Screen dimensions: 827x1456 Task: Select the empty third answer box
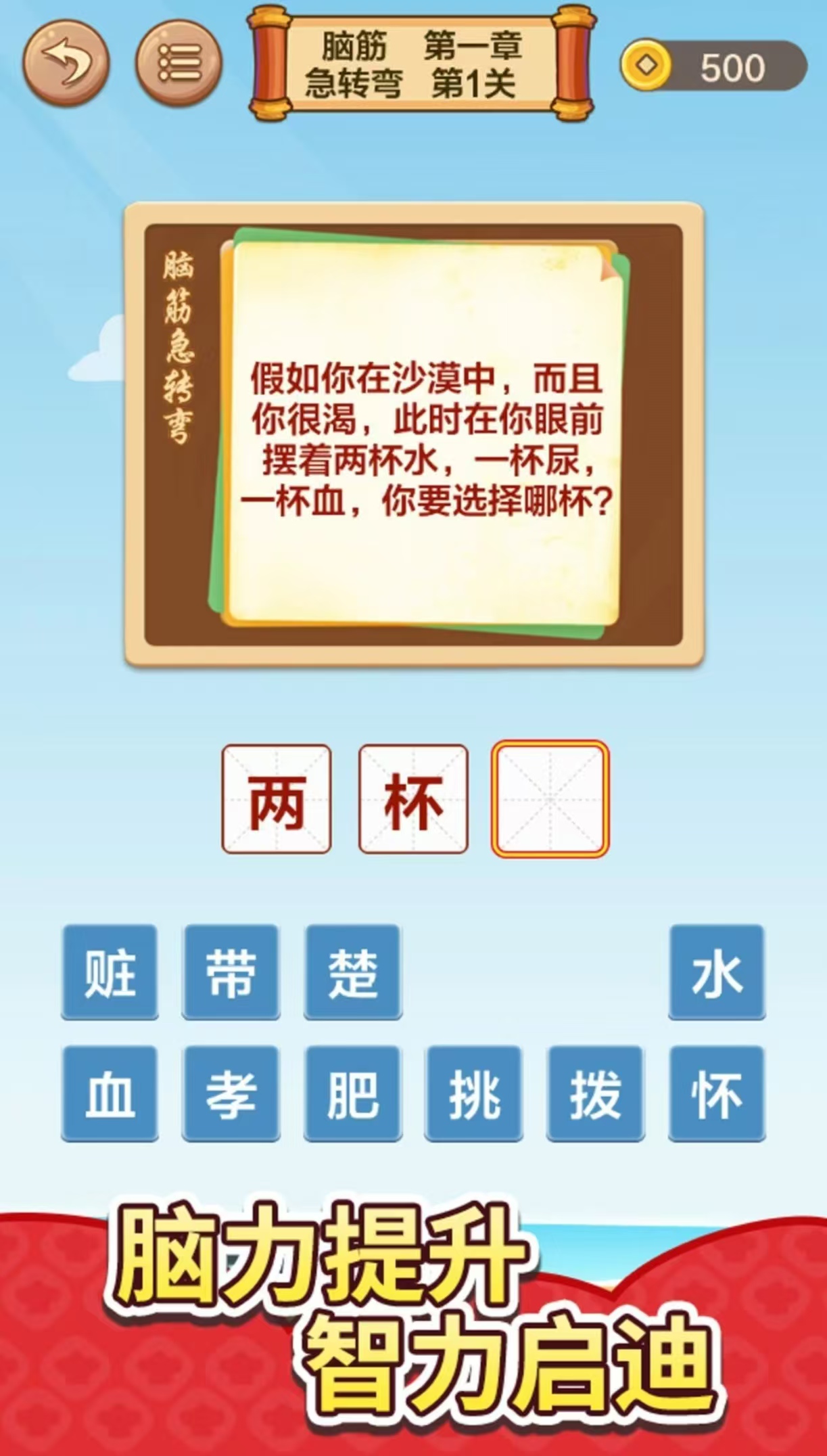pos(550,799)
